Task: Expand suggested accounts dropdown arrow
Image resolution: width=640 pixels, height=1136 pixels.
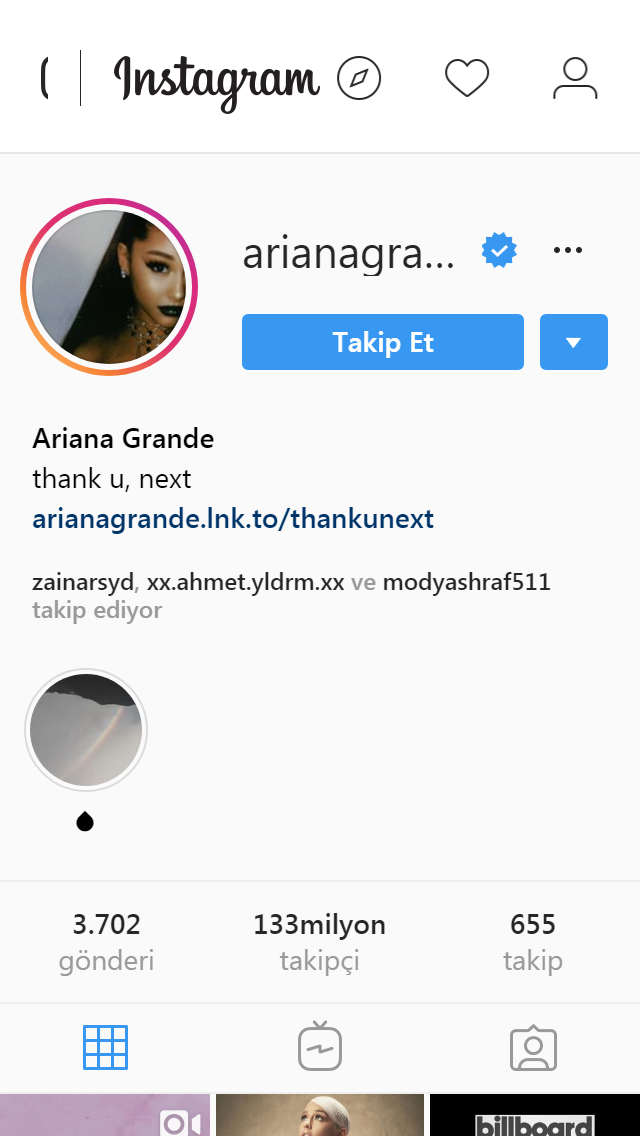Action: coord(574,342)
